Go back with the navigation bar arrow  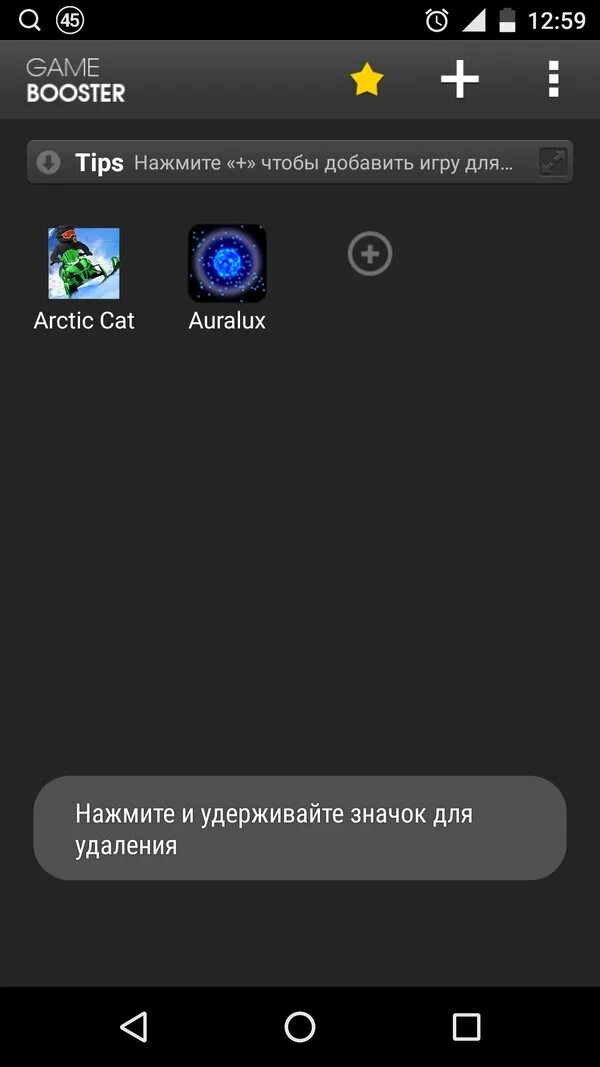(x=133, y=1026)
